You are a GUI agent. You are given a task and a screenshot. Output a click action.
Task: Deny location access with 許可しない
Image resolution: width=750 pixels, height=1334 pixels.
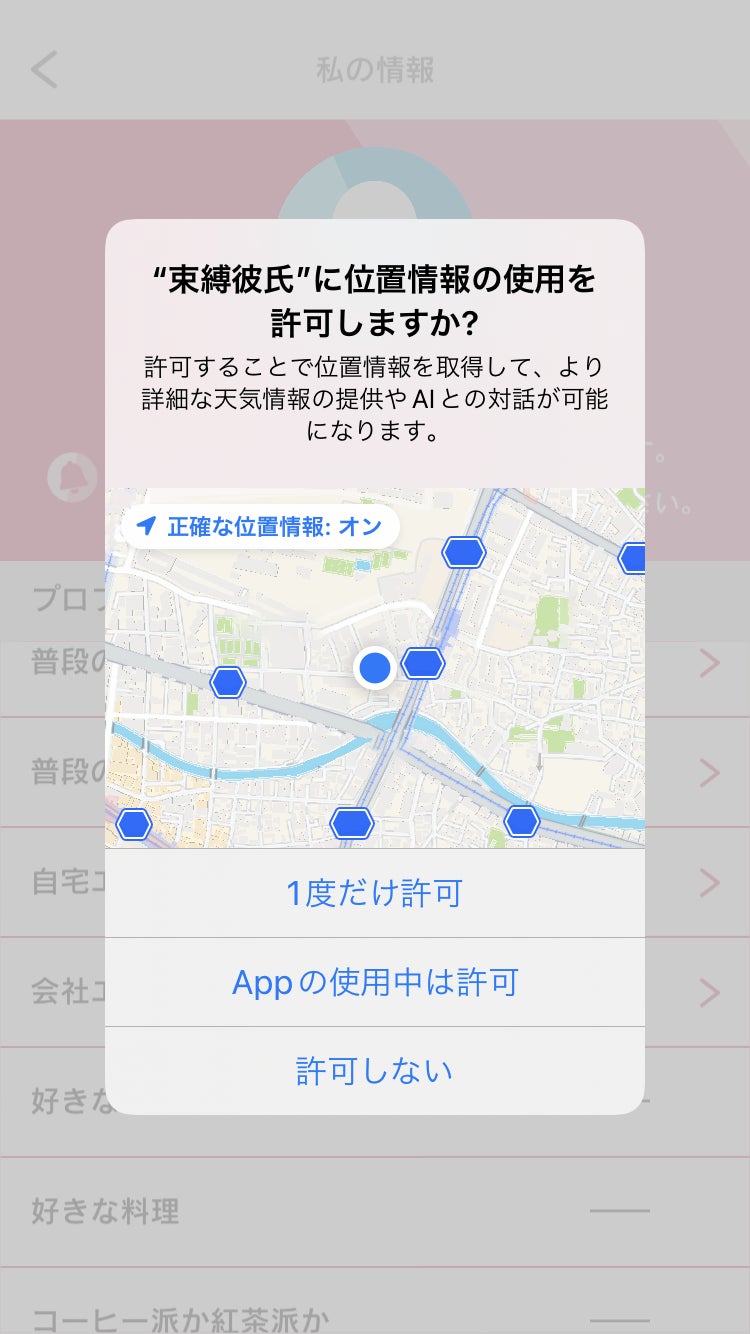click(x=374, y=1070)
